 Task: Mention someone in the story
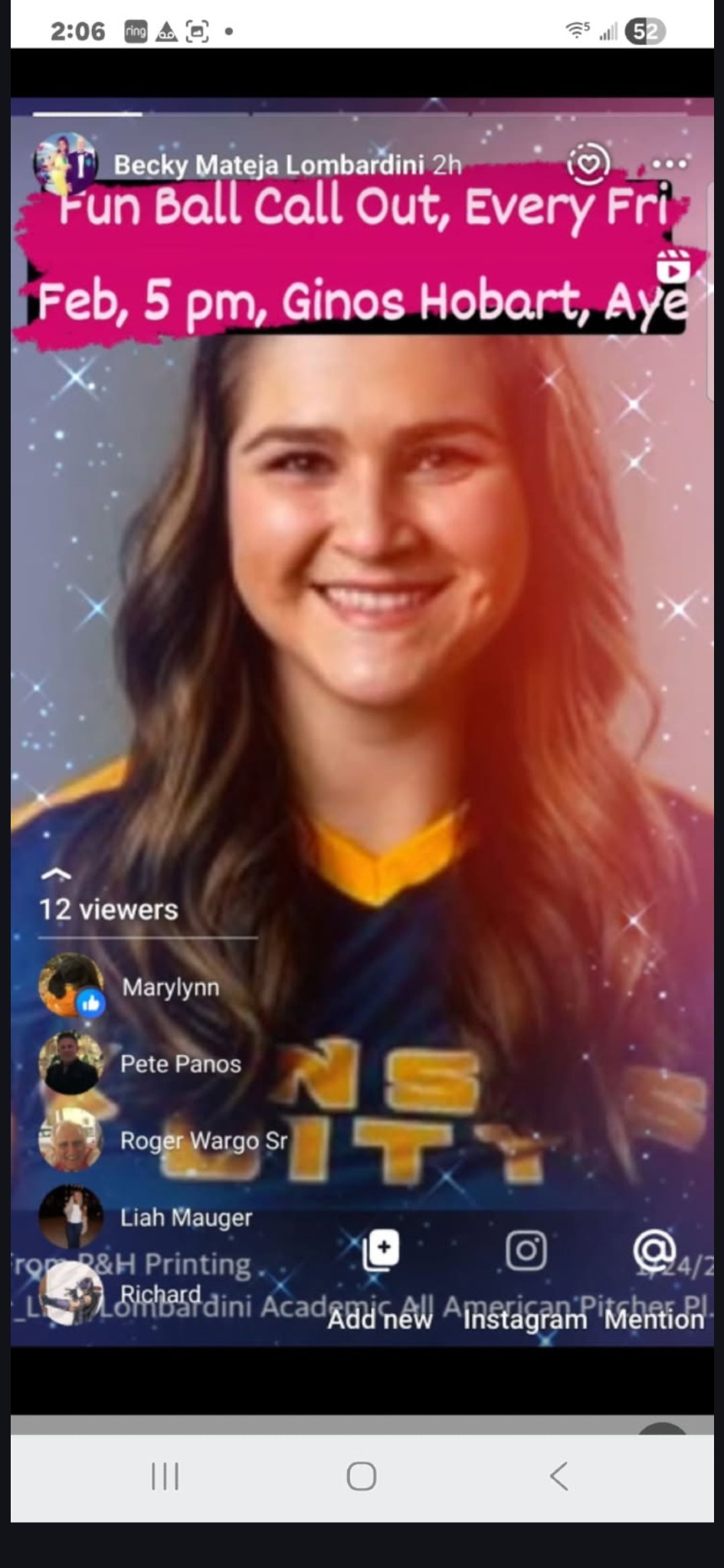pos(654,1271)
